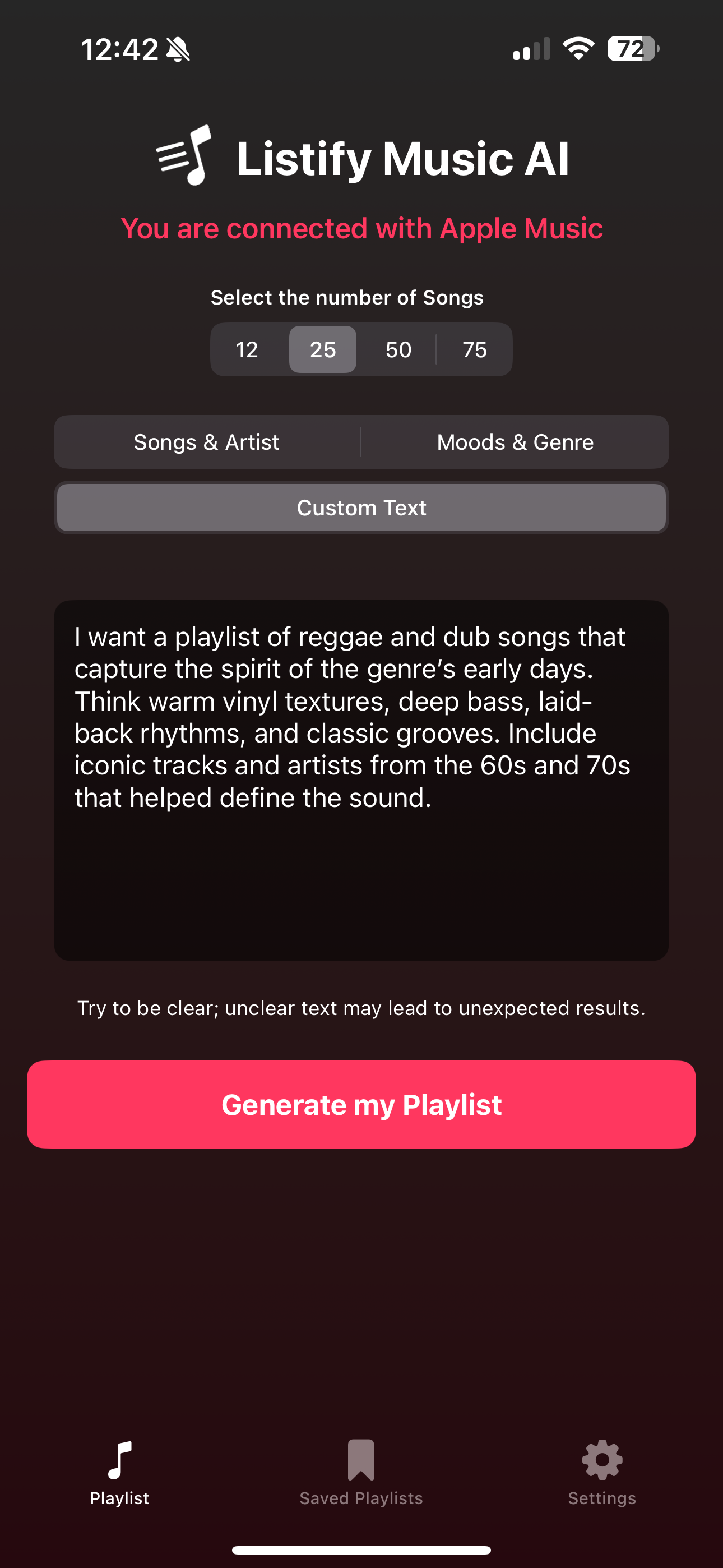The width and height of the screenshot is (723, 1568).
Task: Tap Generate my Playlist
Action: (361, 1104)
